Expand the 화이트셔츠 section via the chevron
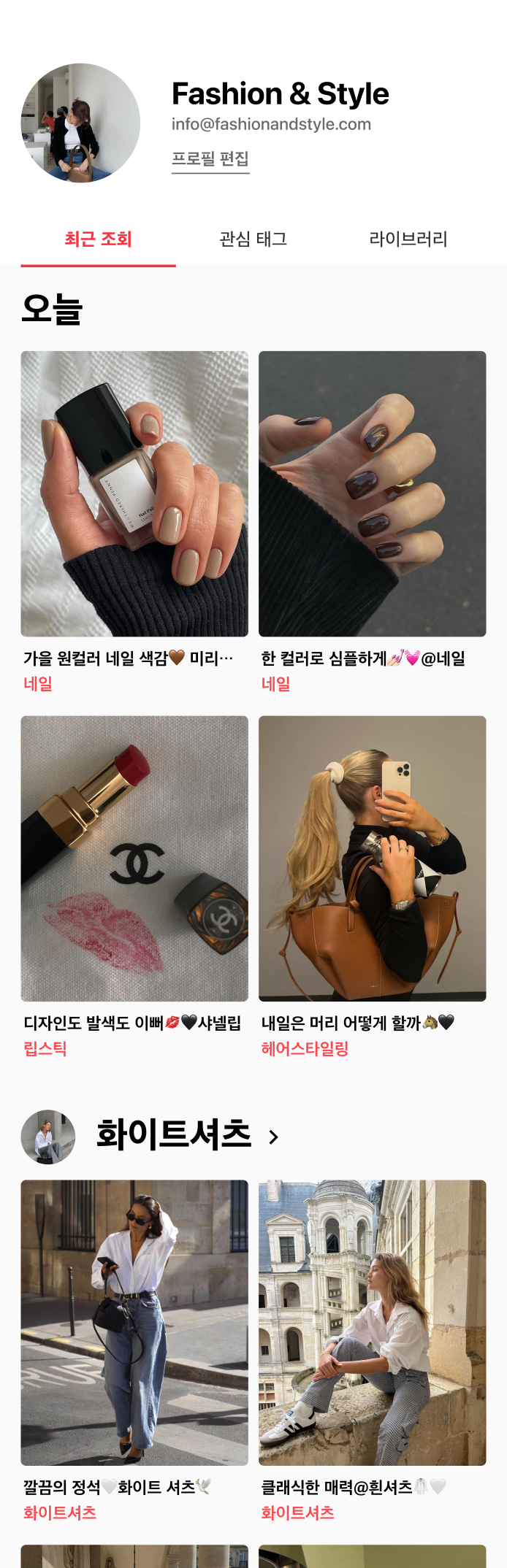The height and width of the screenshot is (1568, 507). tap(273, 1137)
